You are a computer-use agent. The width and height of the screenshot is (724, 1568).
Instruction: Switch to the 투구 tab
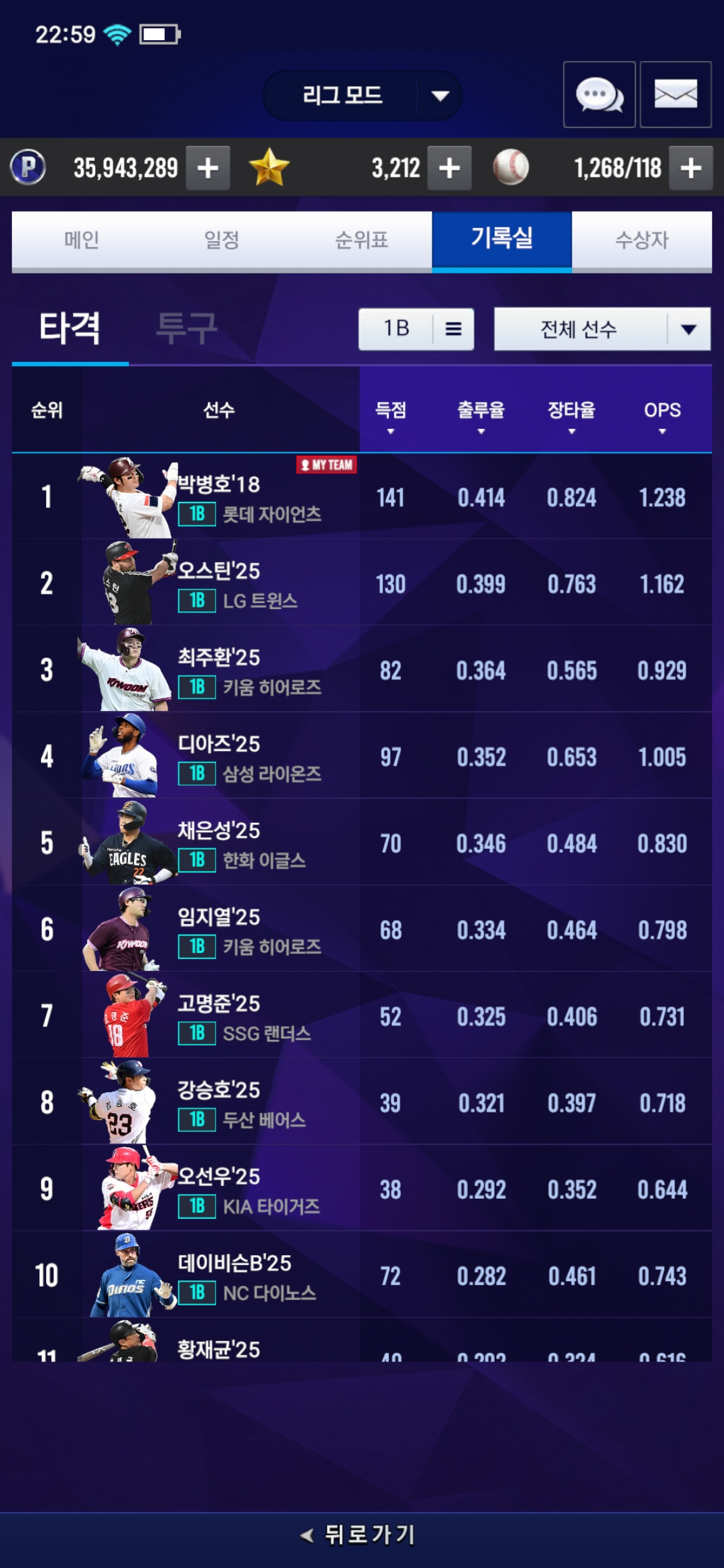(186, 328)
